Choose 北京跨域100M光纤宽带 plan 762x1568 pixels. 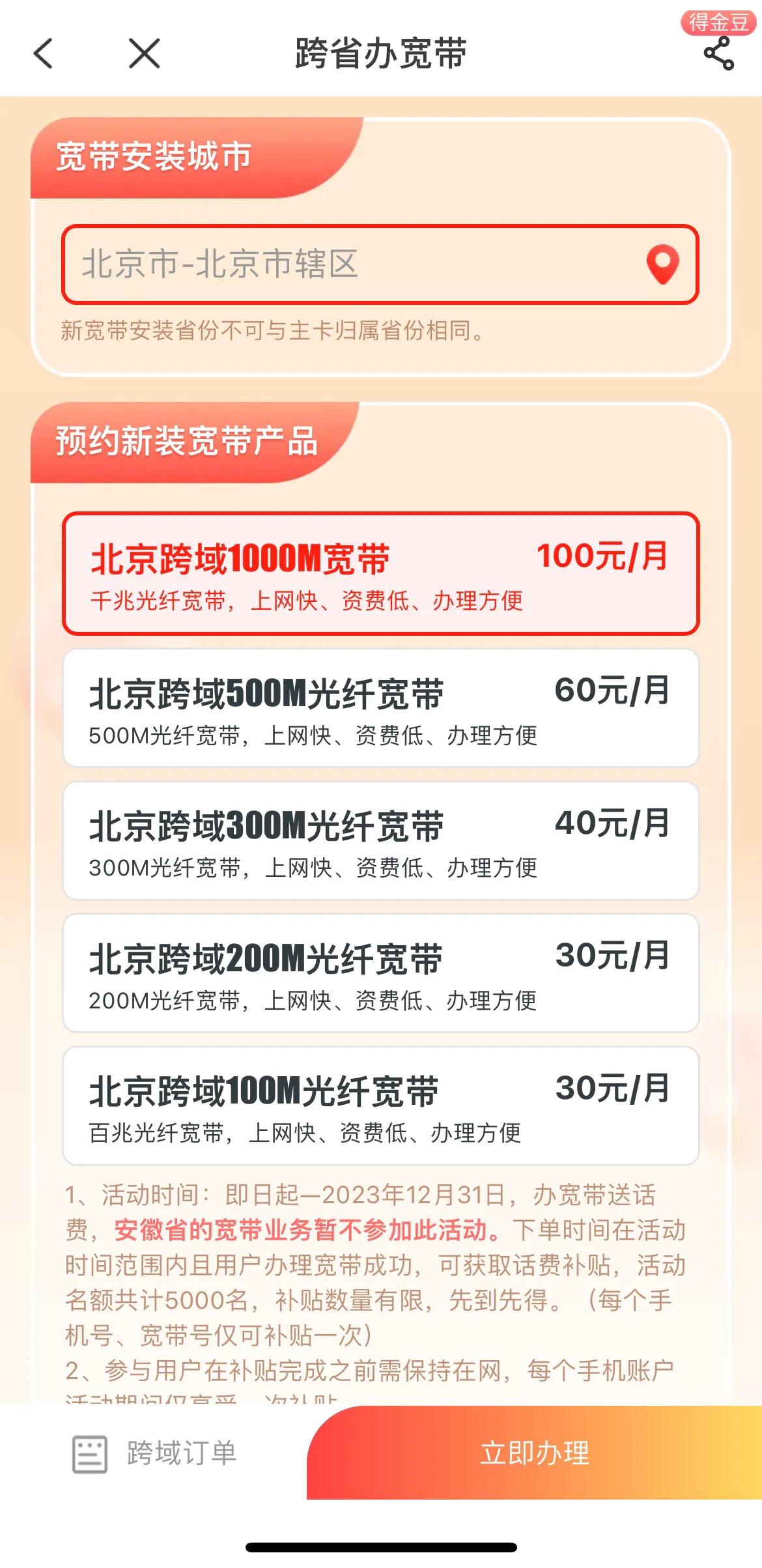(380, 1106)
